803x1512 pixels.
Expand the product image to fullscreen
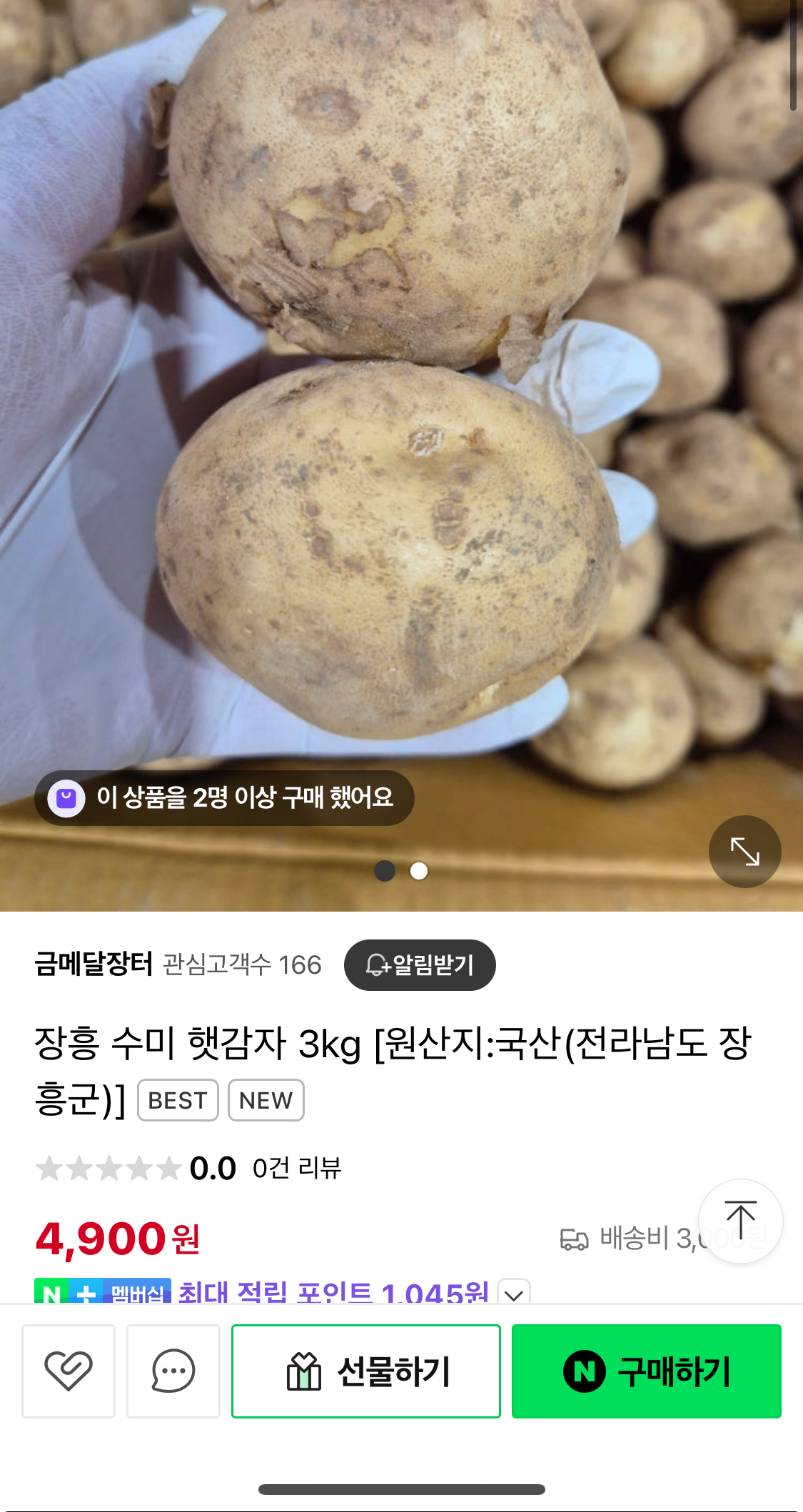pyautogui.click(x=744, y=851)
